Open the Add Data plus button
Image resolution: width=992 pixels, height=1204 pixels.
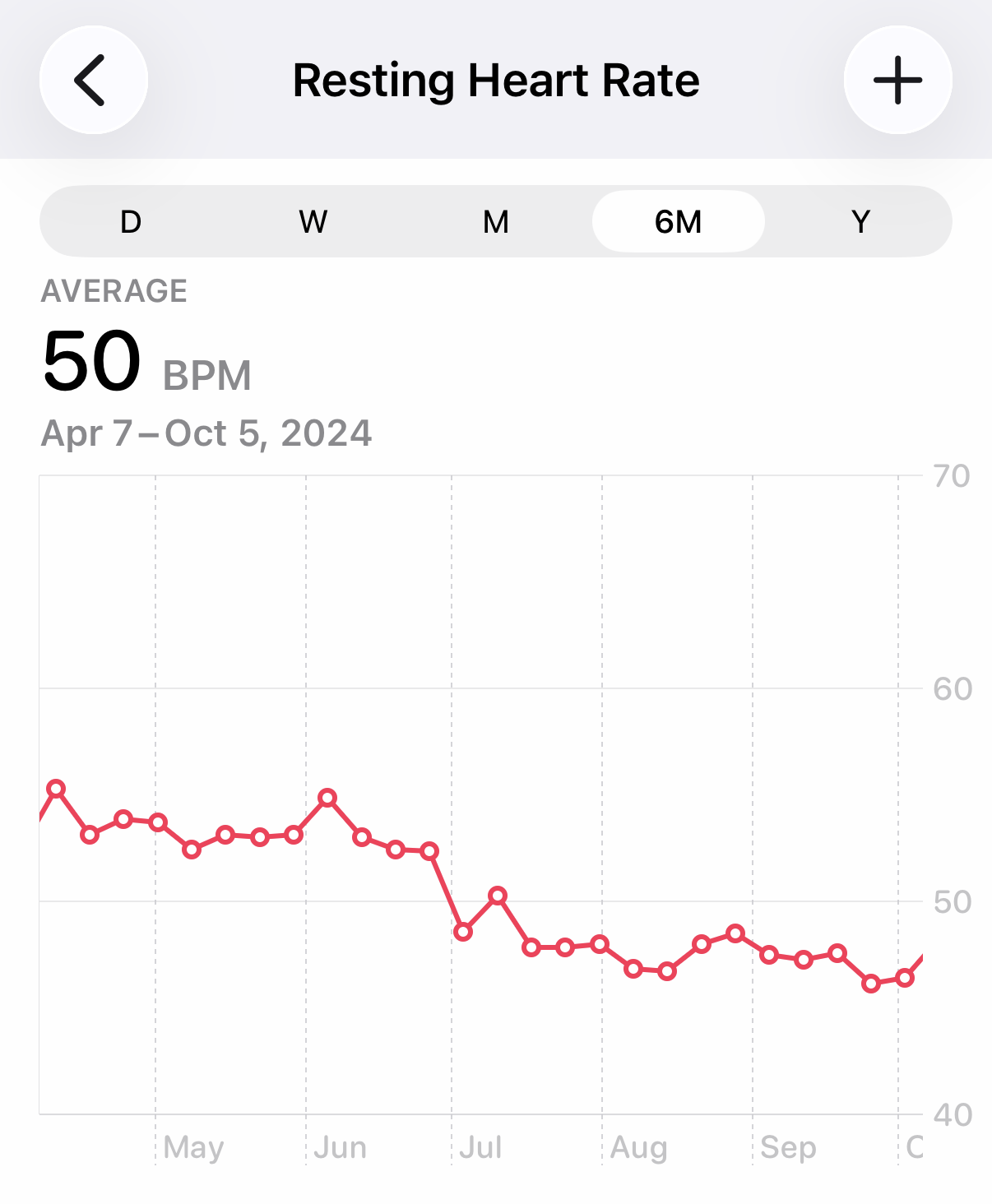pyautogui.click(x=897, y=80)
